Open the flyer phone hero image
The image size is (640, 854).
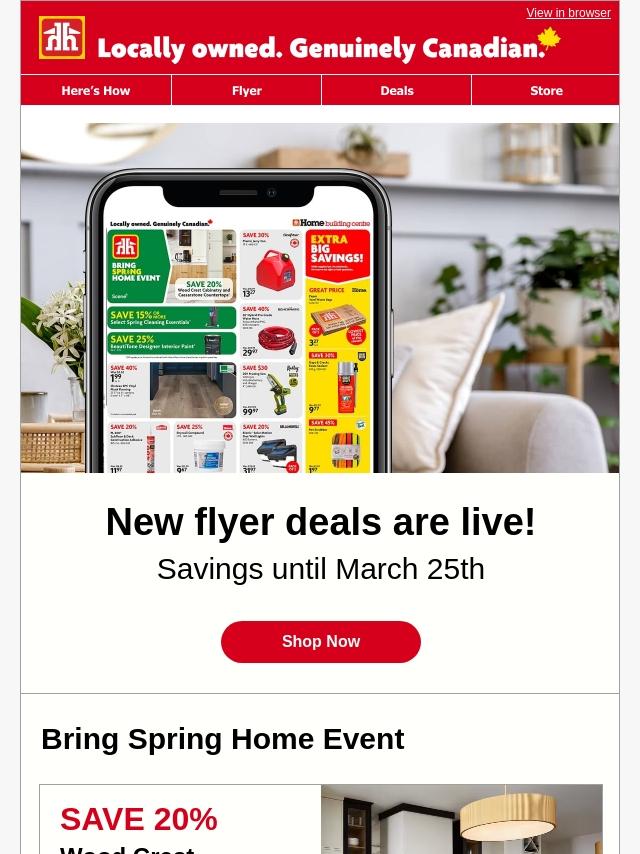[x=320, y=297]
